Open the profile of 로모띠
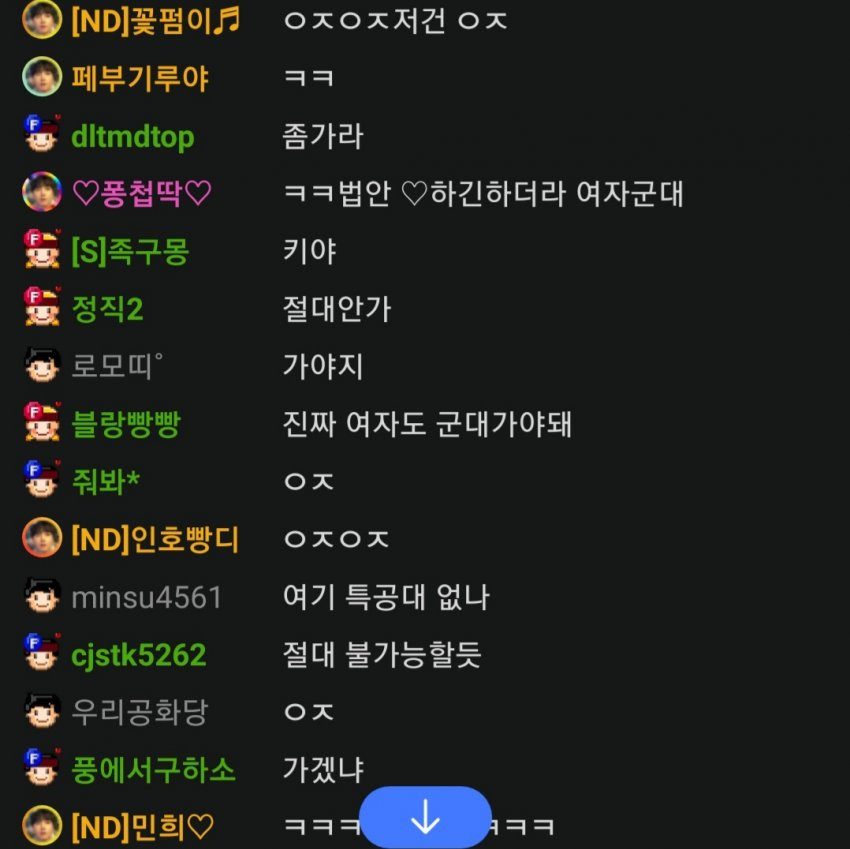Screen dimensions: 850x849 [116, 366]
